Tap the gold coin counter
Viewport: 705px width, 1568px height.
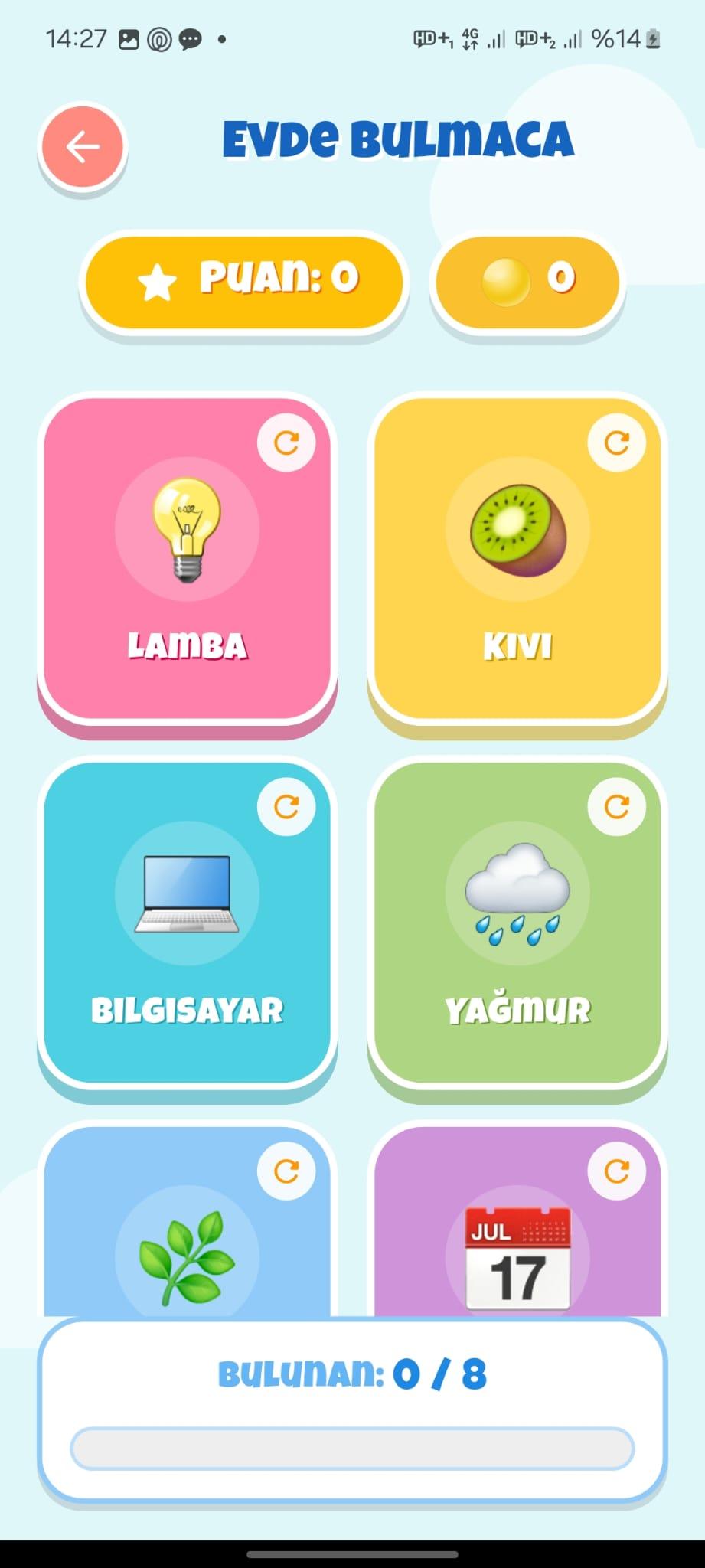click(x=529, y=281)
